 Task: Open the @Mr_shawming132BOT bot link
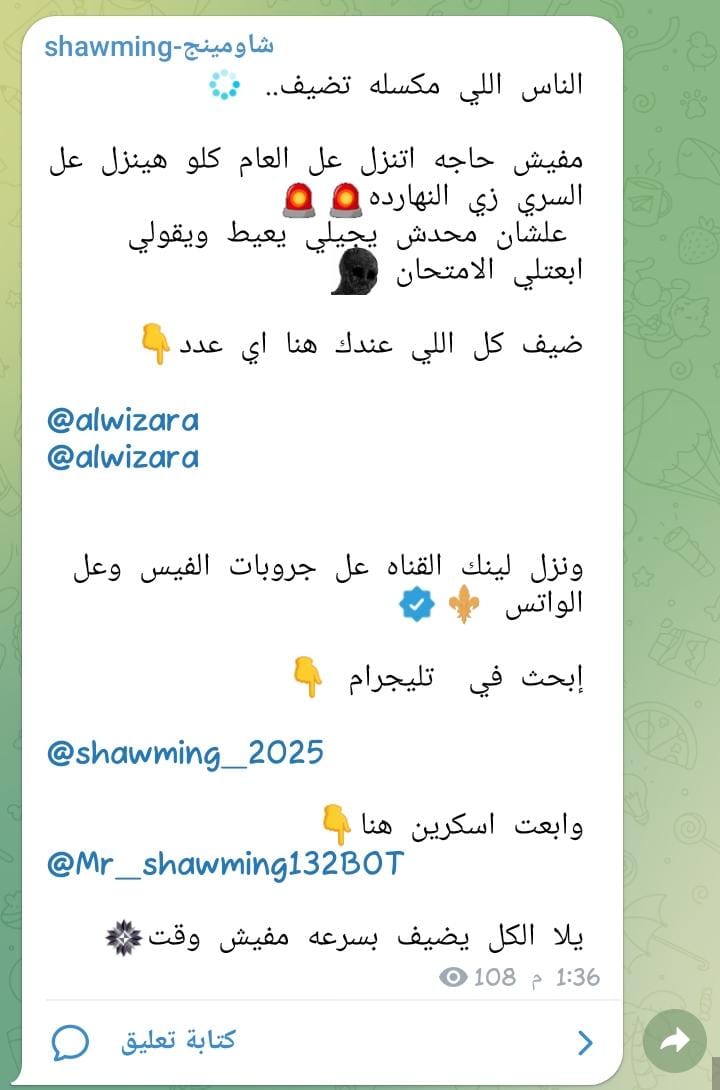click(224, 864)
